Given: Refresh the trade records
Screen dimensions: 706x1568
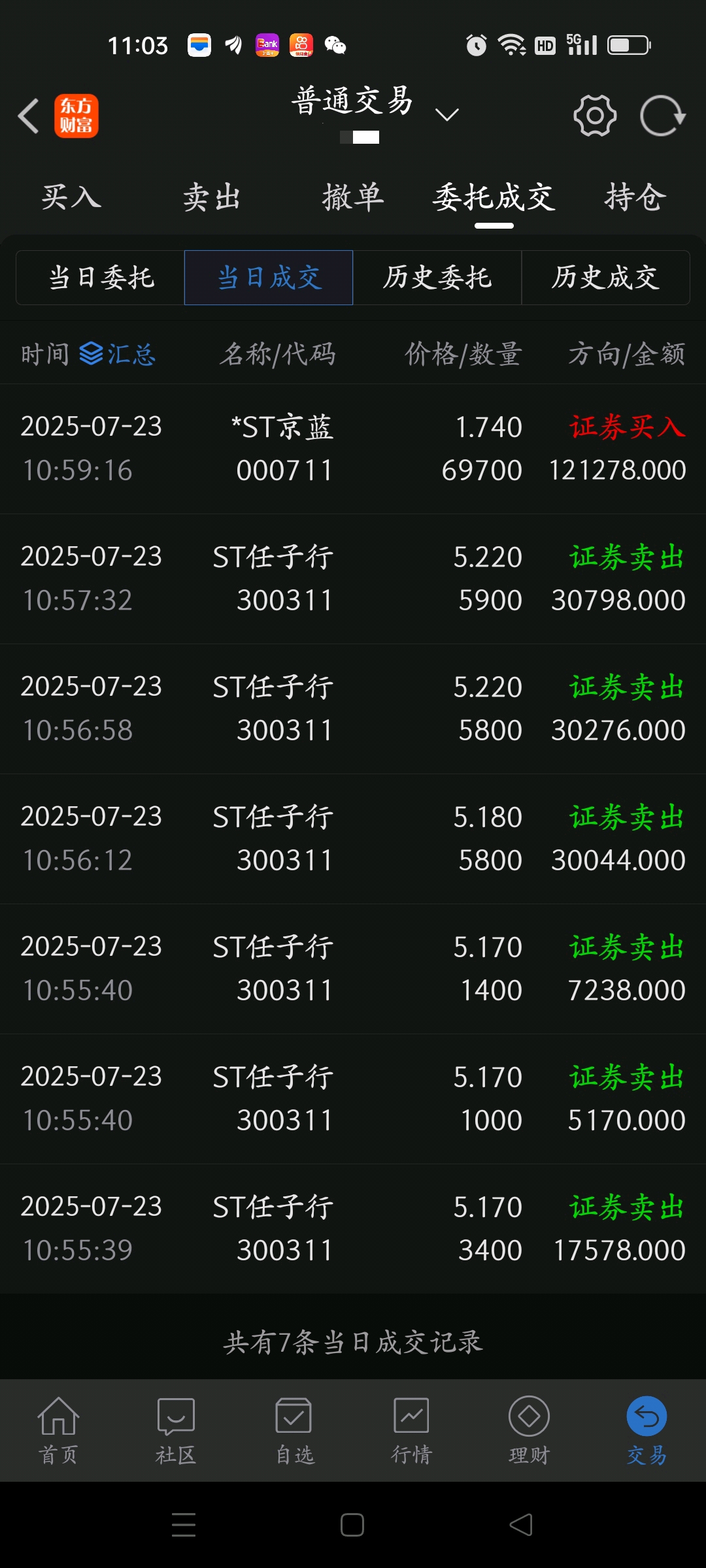Looking at the screenshot, I should pyautogui.click(x=662, y=116).
